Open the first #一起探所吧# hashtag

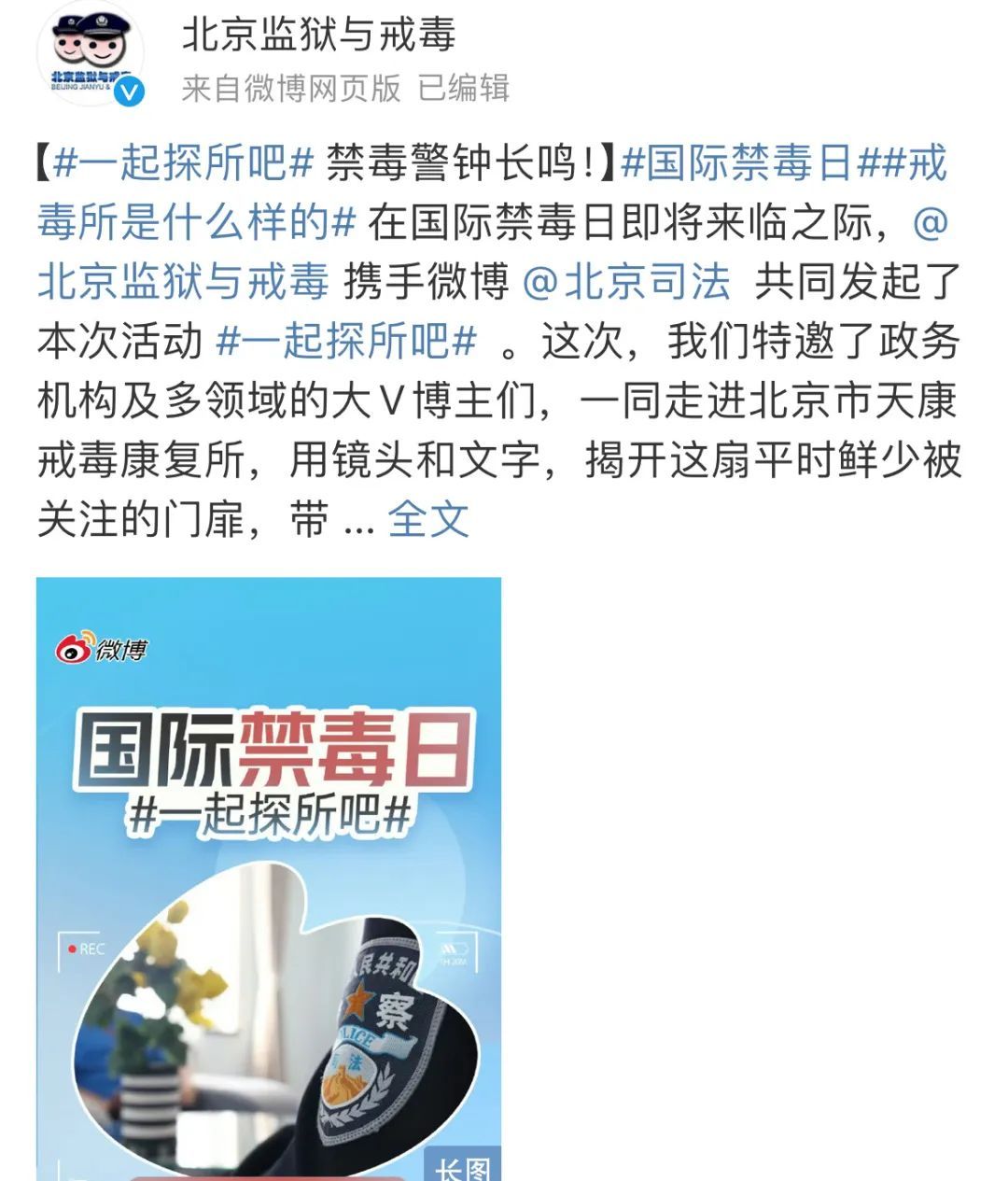183,164
